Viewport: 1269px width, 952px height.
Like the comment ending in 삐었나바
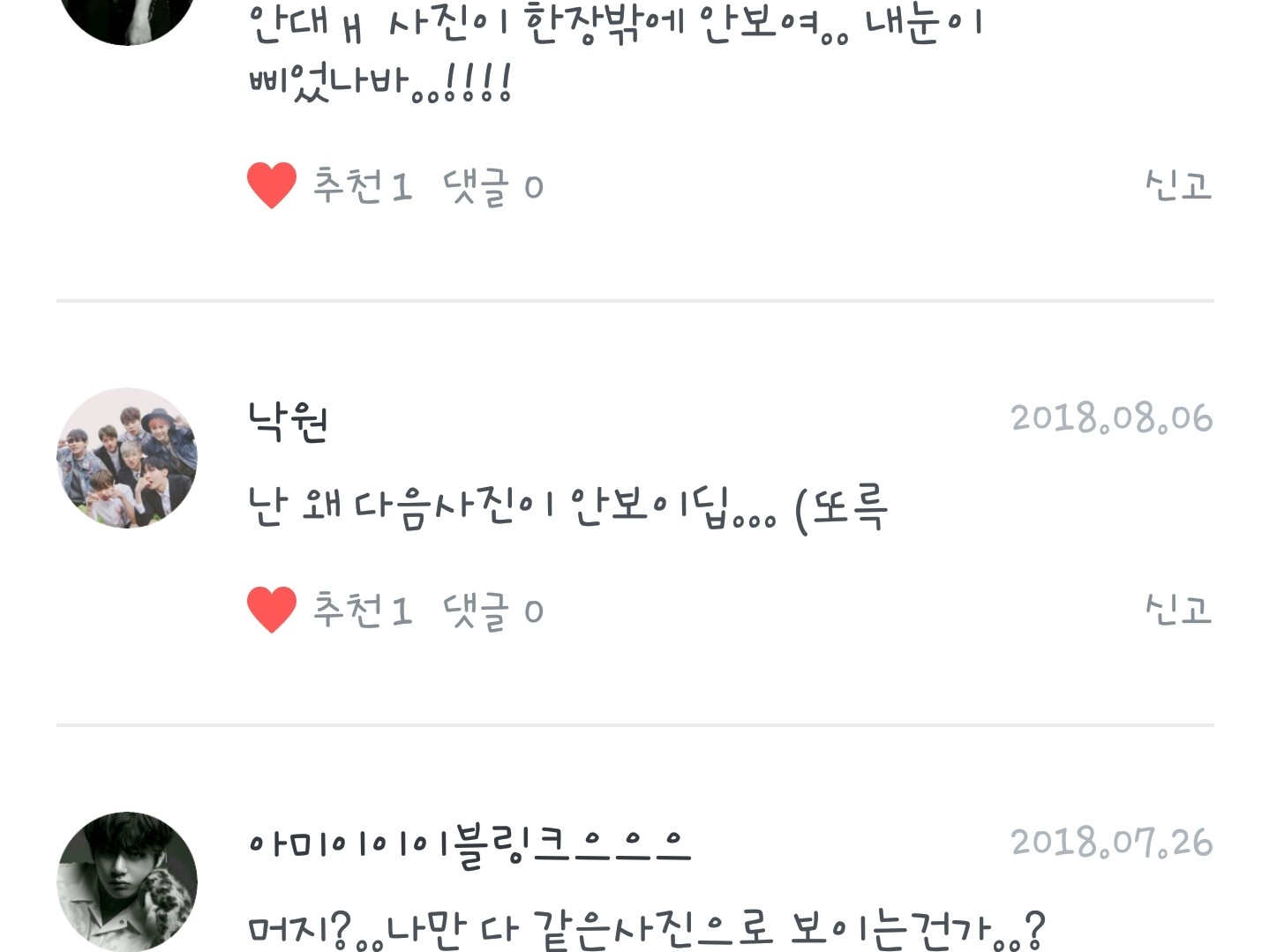click(271, 185)
